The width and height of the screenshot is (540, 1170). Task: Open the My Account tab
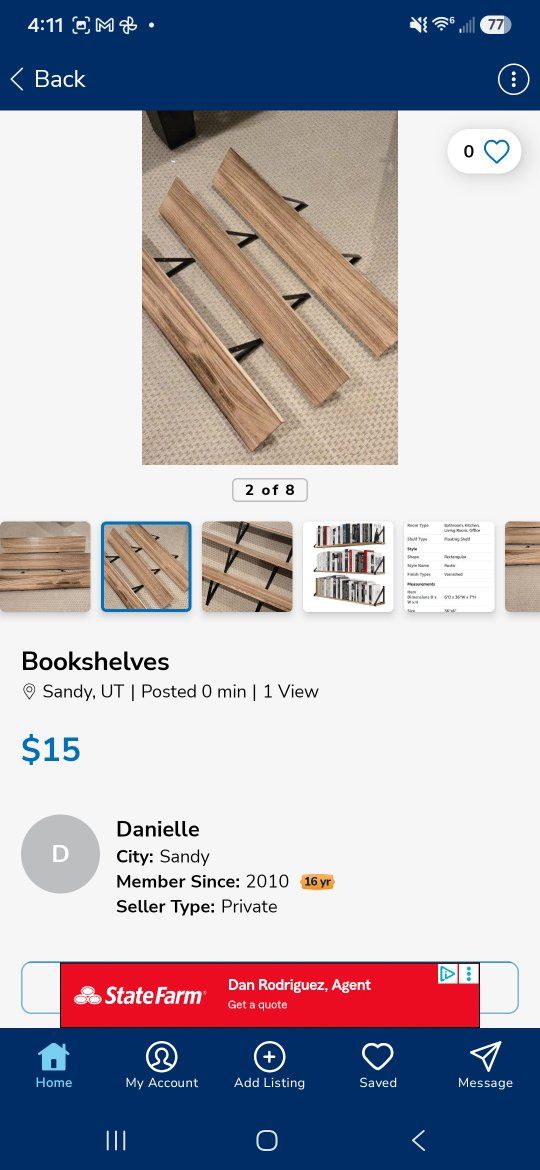pos(162,1065)
